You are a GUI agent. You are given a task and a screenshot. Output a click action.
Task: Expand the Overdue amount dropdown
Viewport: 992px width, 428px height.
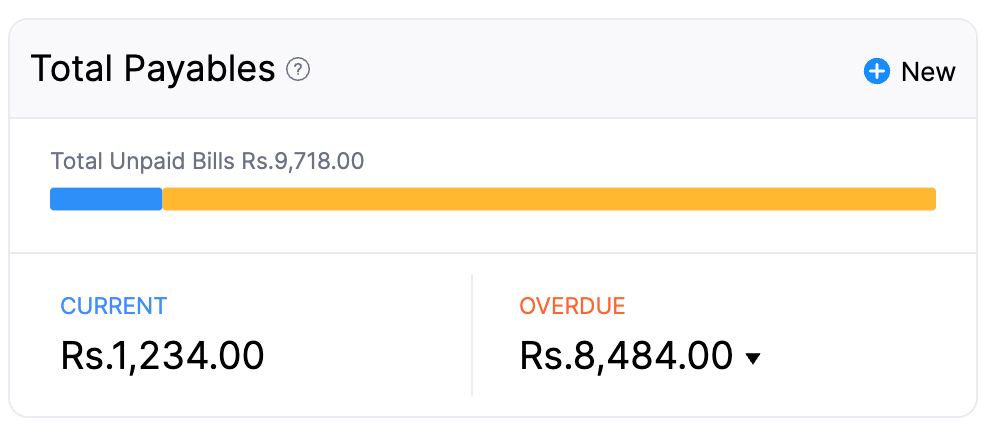[753, 358]
